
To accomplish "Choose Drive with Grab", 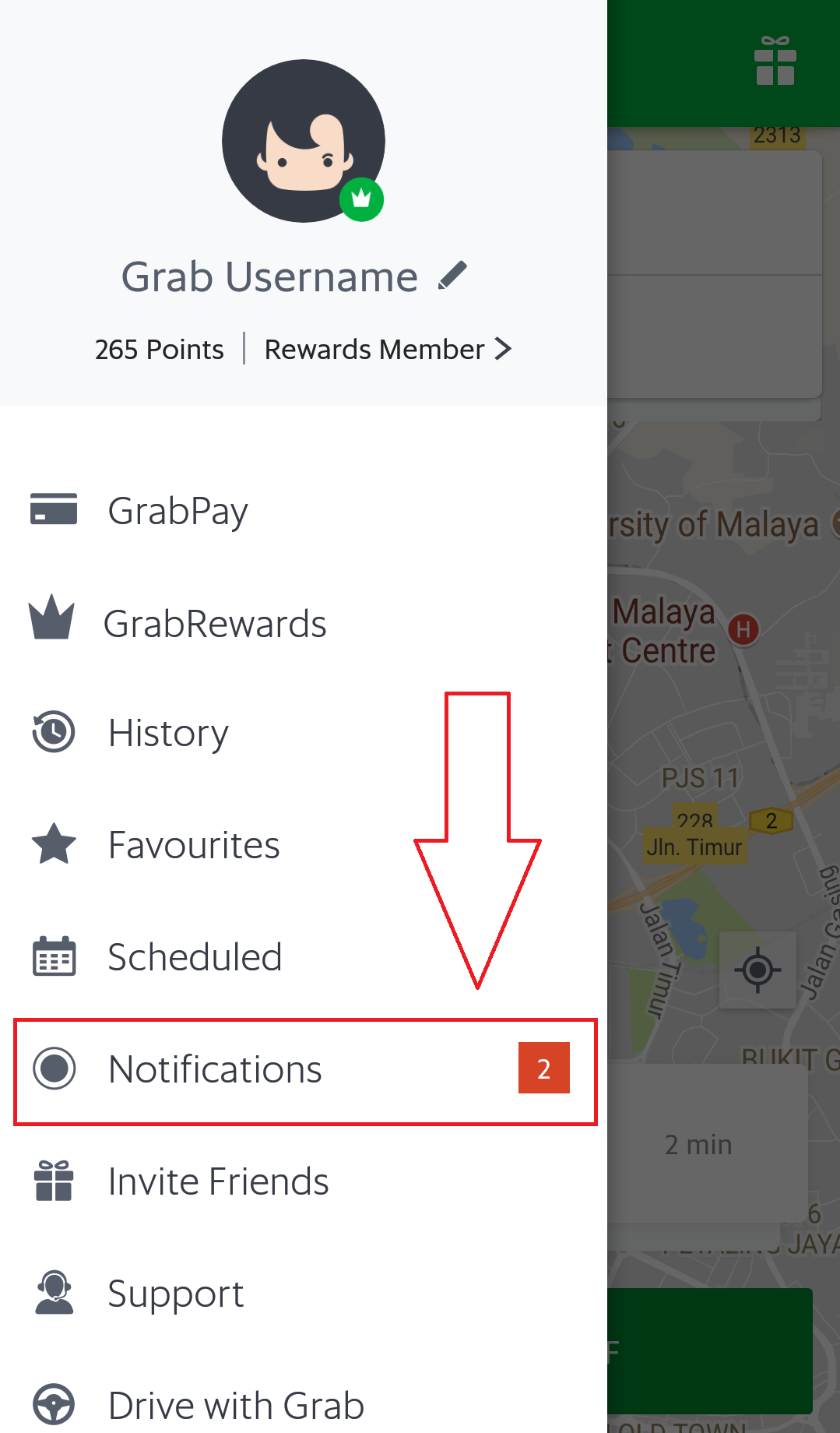I will [x=235, y=1406].
